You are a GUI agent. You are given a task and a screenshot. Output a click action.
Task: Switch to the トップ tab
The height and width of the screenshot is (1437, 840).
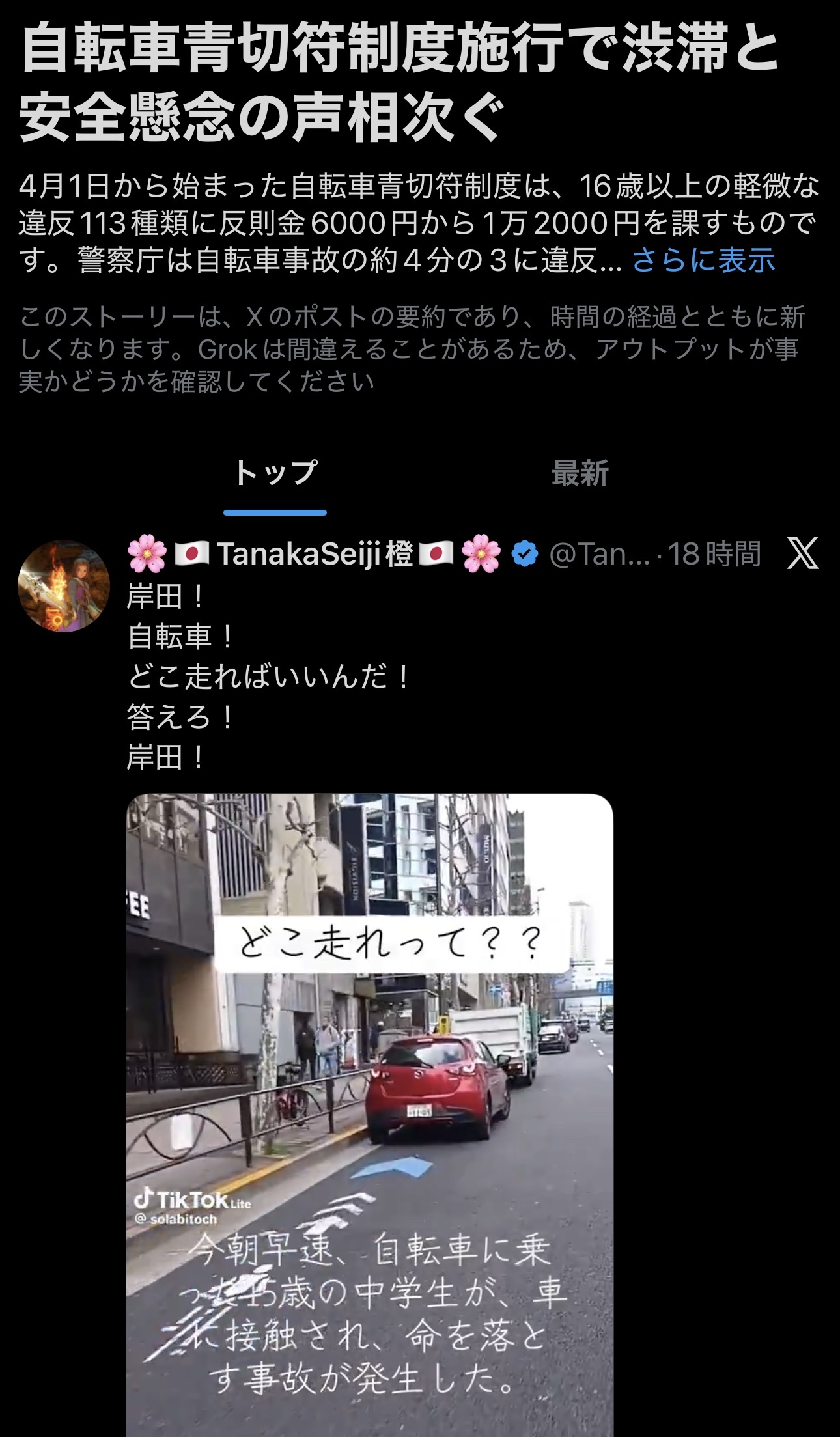click(x=275, y=473)
